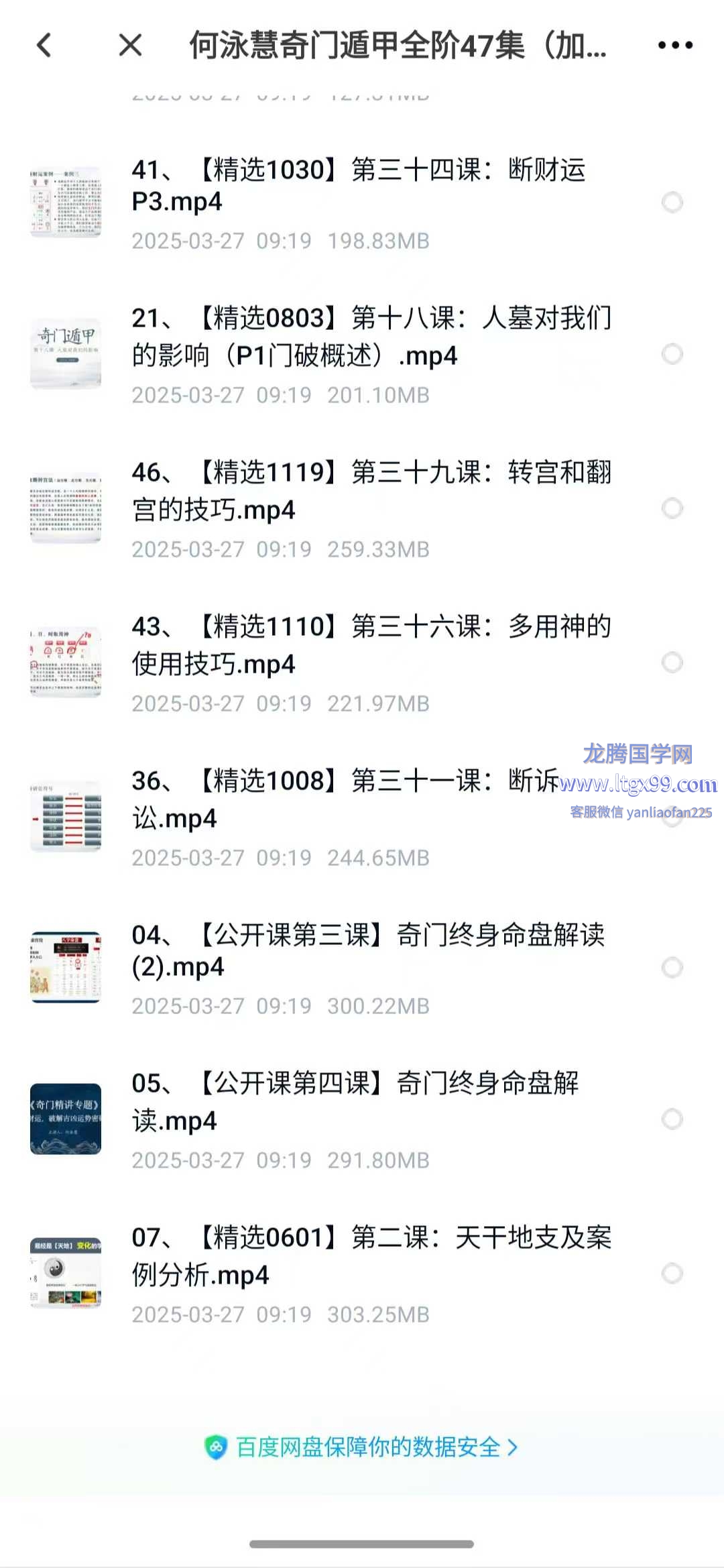Open 百度网盘保障你的数据安全 link
The width and height of the screenshot is (724, 1568).
pyautogui.click(x=362, y=1447)
